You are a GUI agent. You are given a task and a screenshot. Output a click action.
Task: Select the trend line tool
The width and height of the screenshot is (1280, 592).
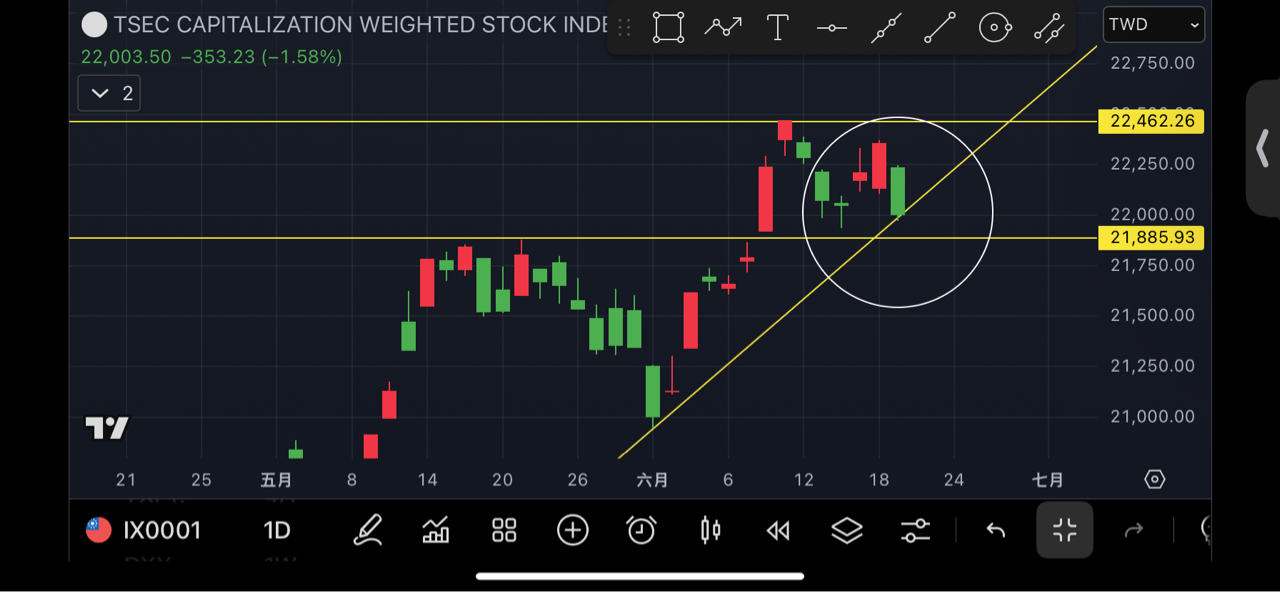(939, 28)
